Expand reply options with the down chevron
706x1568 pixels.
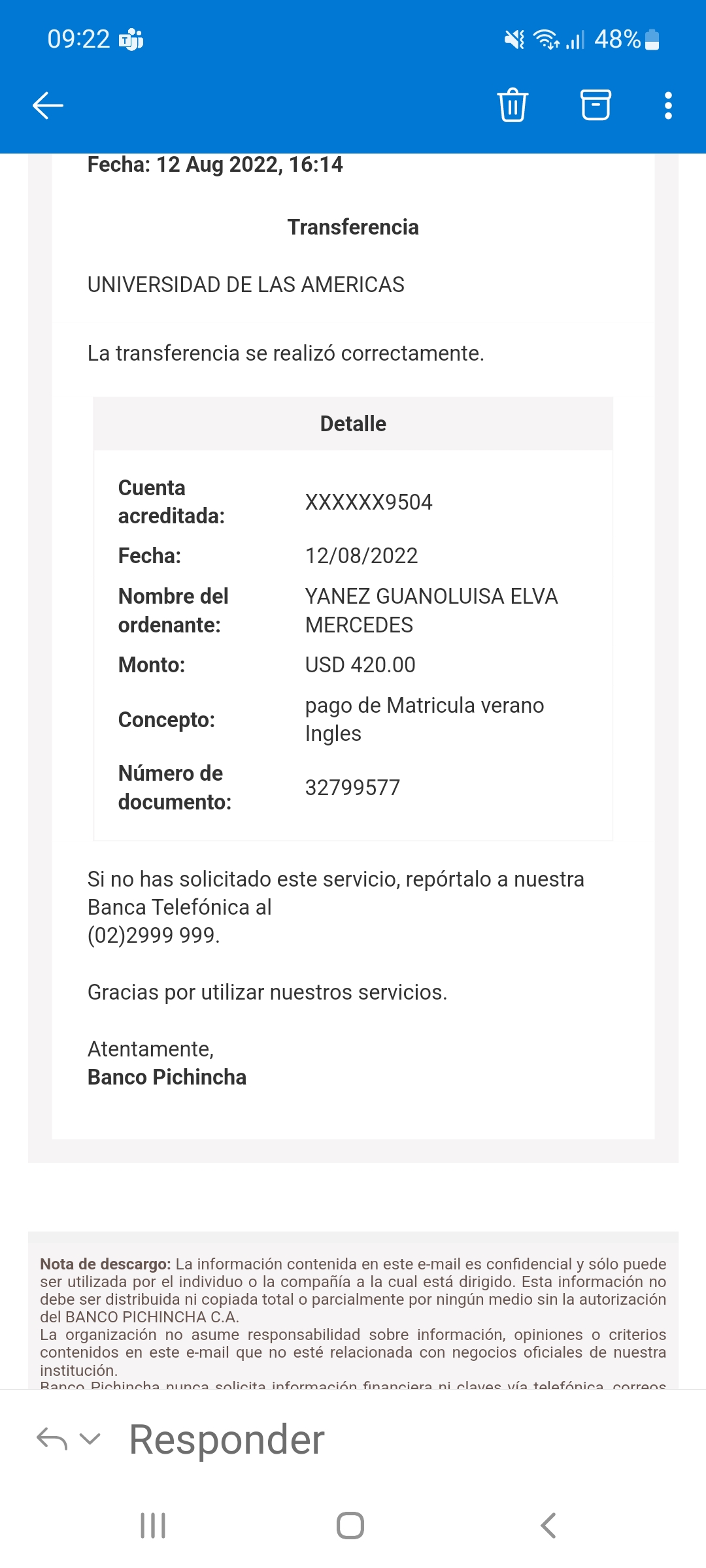[x=90, y=1438]
